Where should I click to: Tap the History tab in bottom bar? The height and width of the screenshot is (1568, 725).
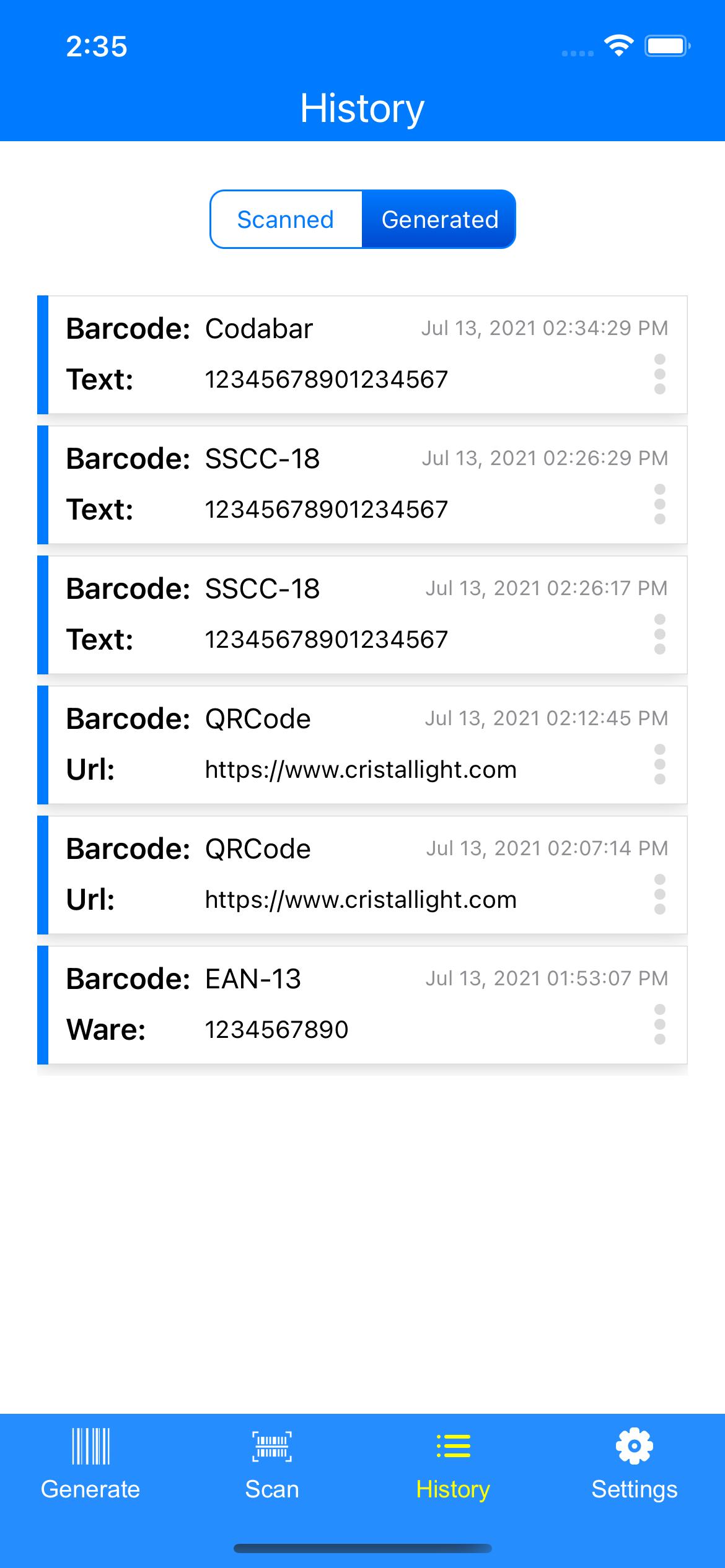pyautogui.click(x=453, y=1464)
